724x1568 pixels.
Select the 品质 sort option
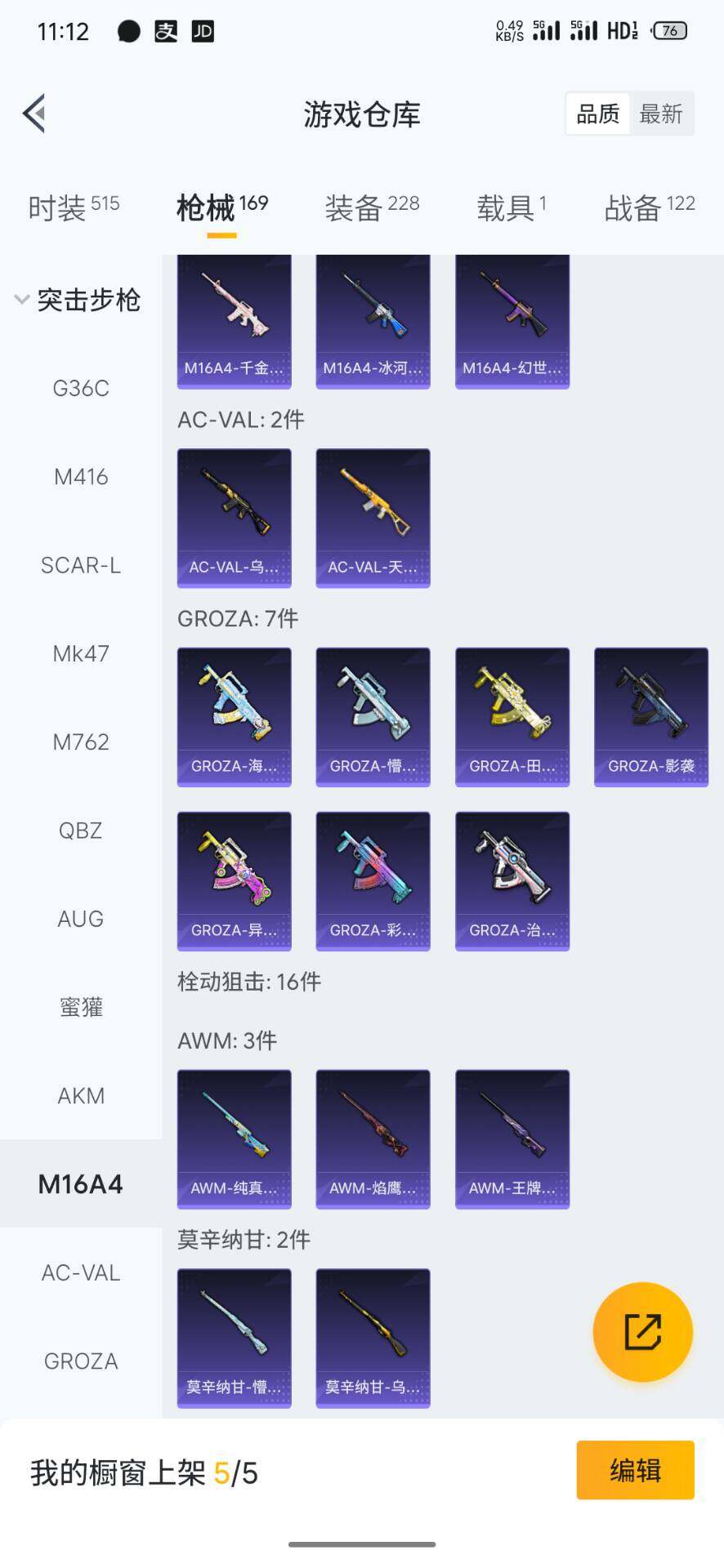[598, 114]
